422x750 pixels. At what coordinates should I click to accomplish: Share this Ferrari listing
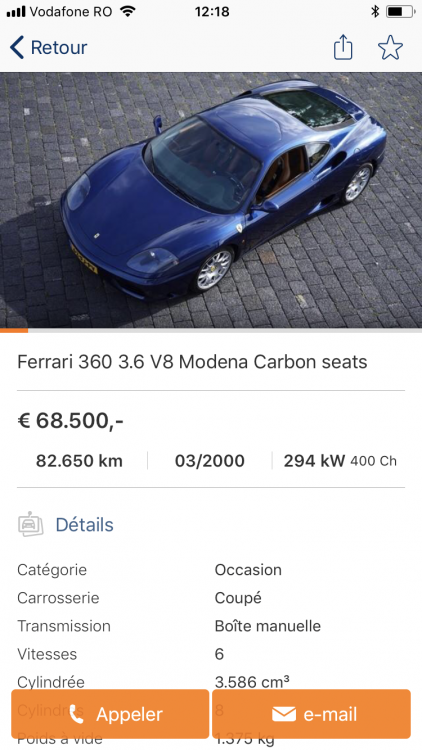pos(343,48)
